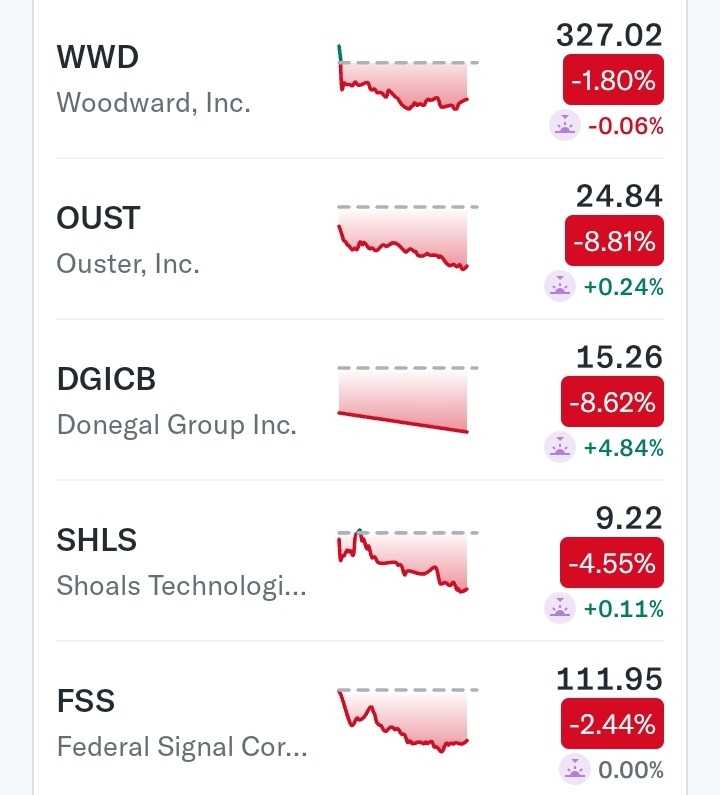
Task: Open the WWD Woodward, Inc. stock row
Action: pyautogui.click(x=180, y=79)
